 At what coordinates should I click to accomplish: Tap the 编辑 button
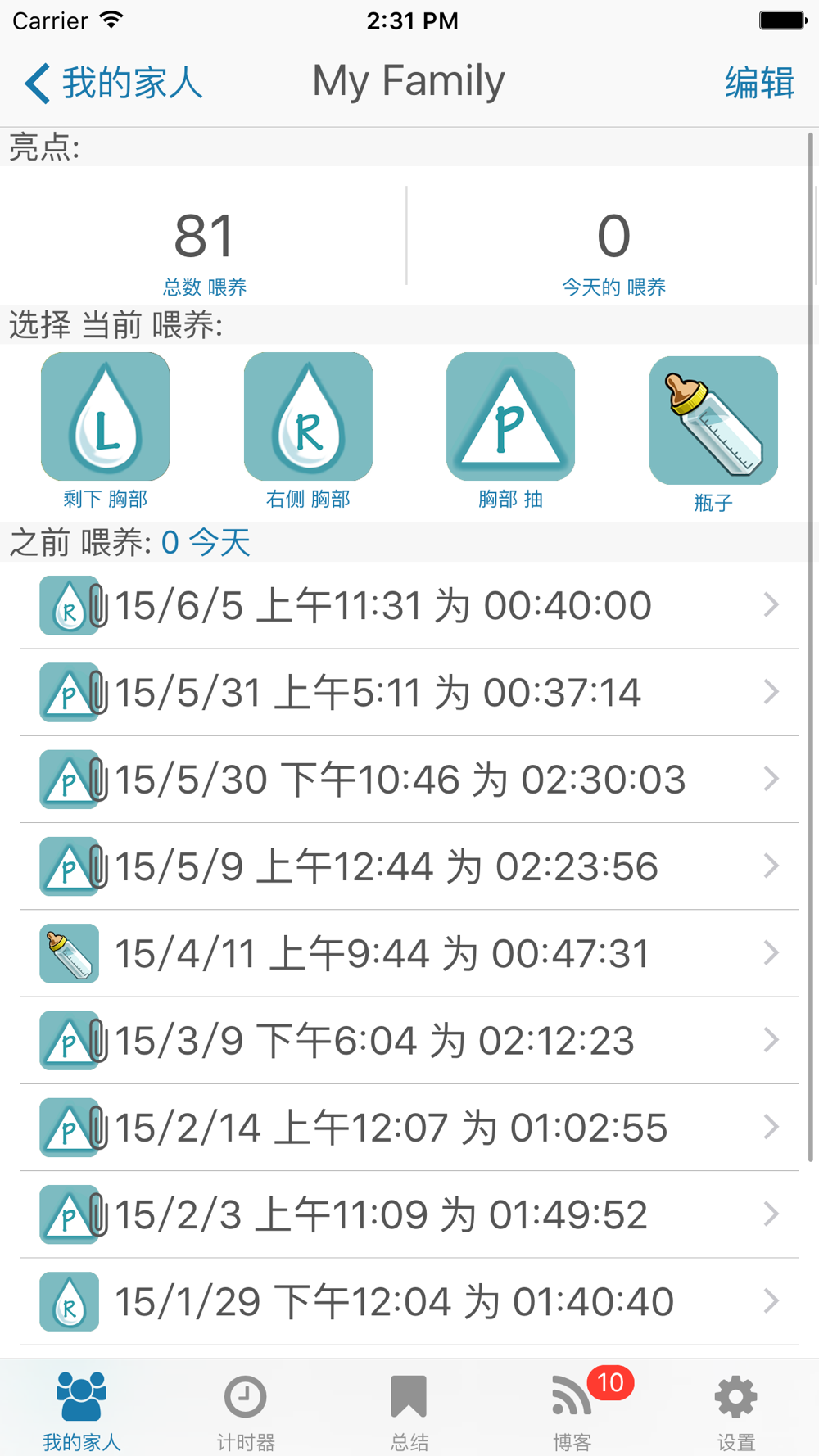(759, 83)
